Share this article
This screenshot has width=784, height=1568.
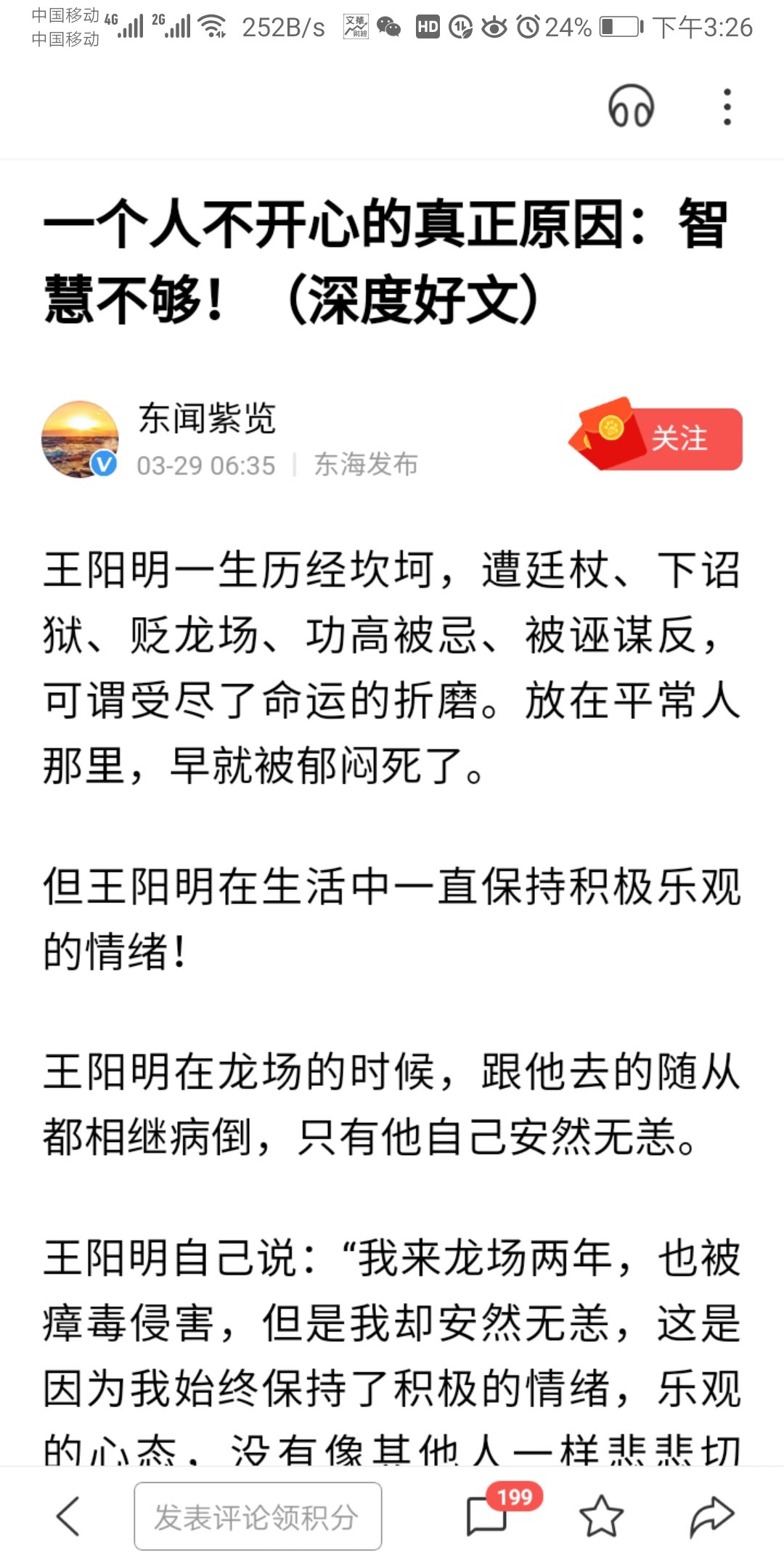[711, 1516]
